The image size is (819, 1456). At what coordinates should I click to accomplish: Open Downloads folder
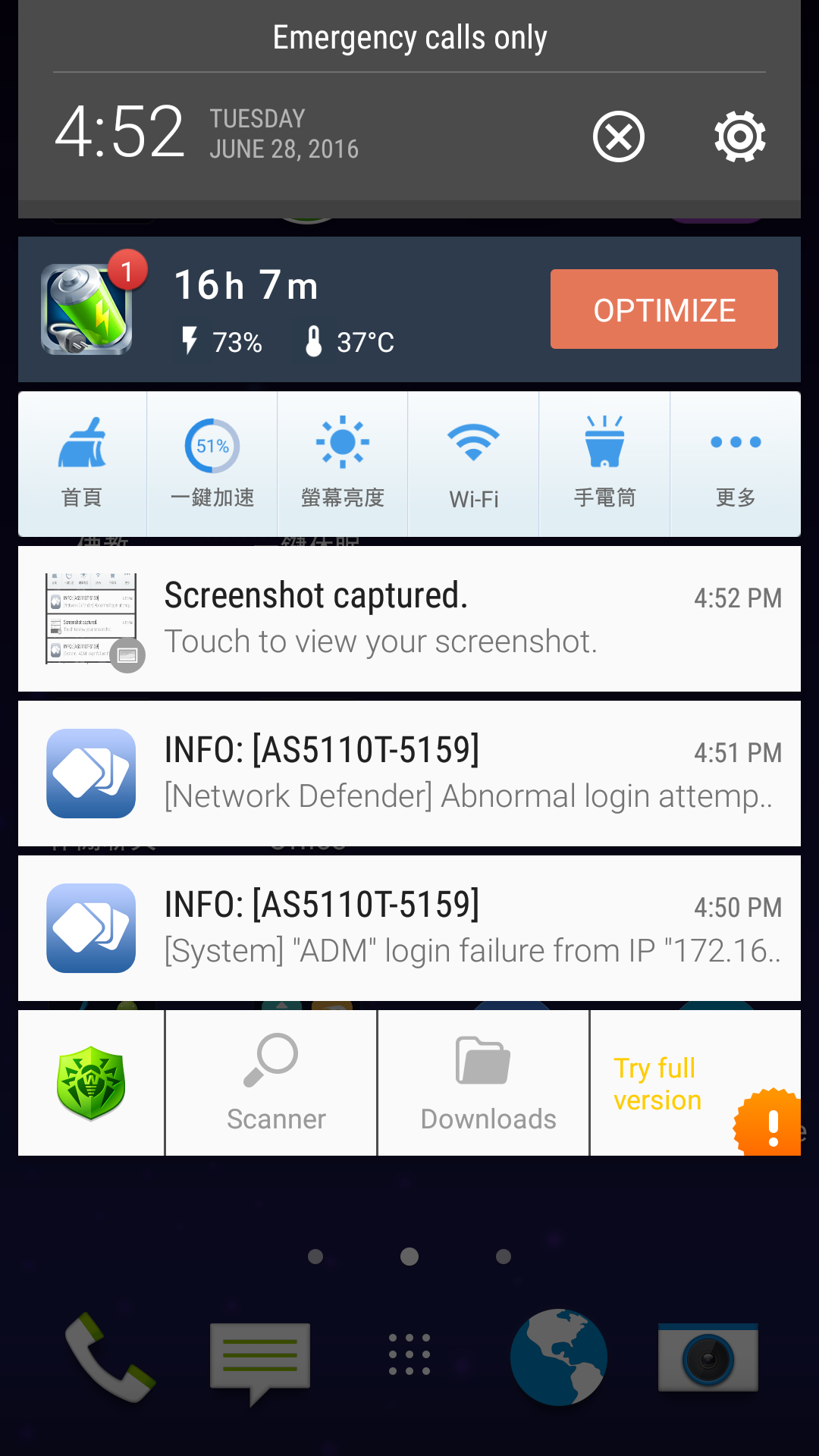(x=484, y=1083)
